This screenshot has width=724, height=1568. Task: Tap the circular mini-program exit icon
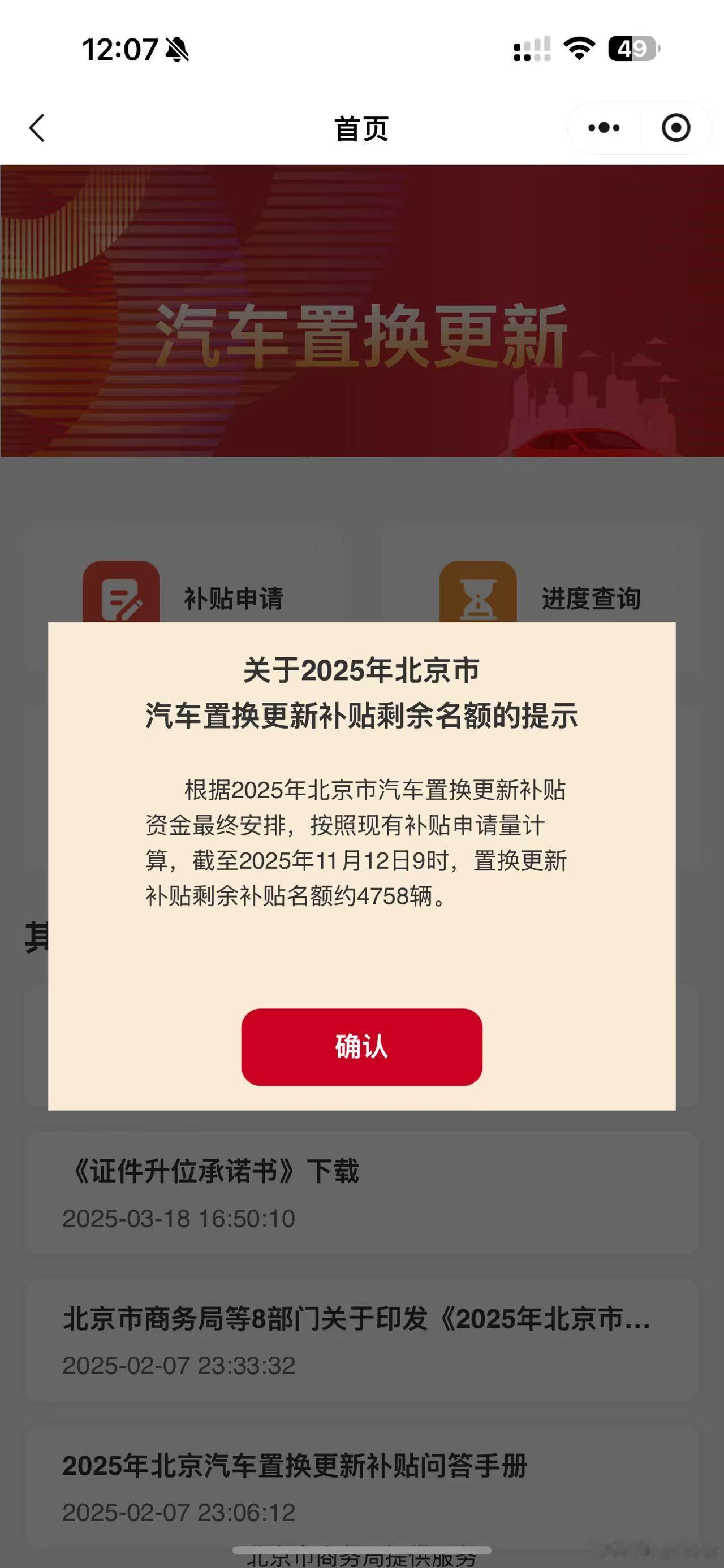click(x=675, y=128)
